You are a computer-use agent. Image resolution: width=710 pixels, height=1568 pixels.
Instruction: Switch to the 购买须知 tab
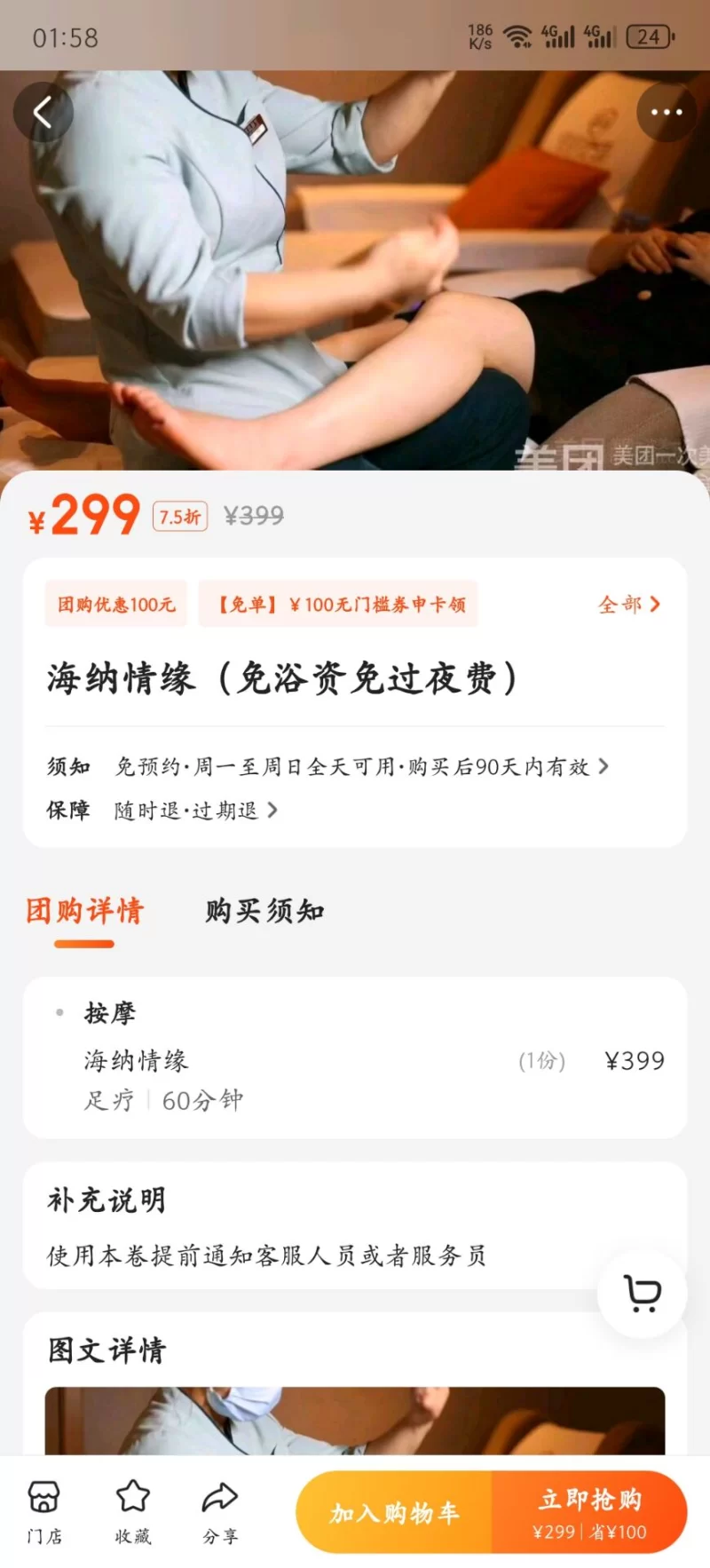[264, 911]
